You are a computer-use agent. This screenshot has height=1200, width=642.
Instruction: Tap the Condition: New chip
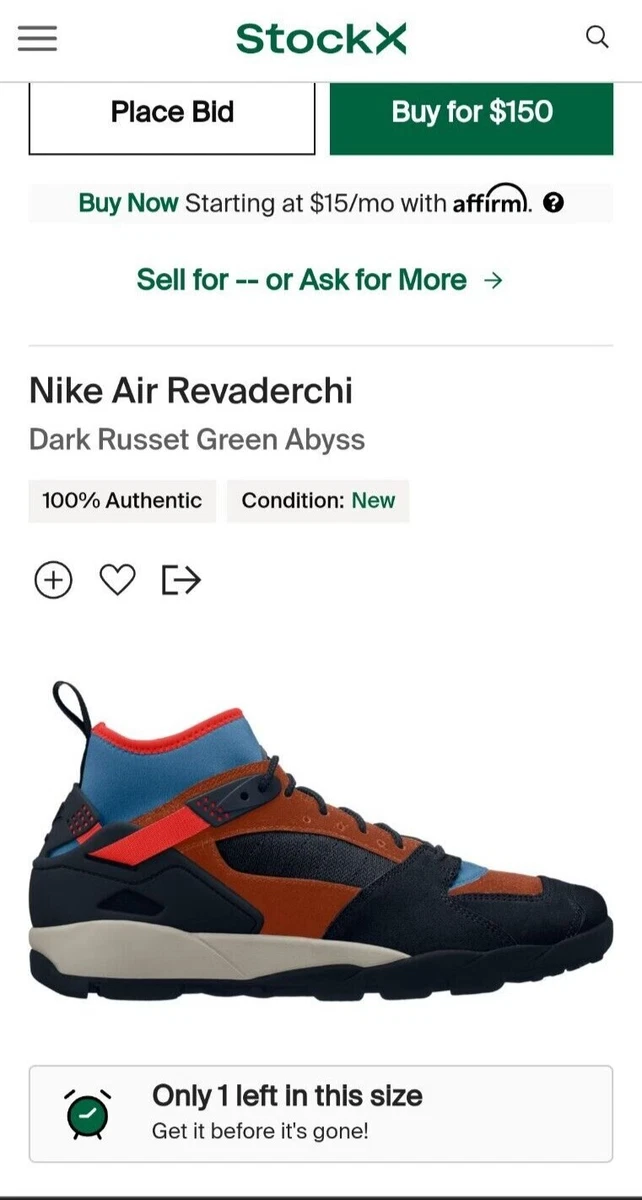tap(318, 501)
